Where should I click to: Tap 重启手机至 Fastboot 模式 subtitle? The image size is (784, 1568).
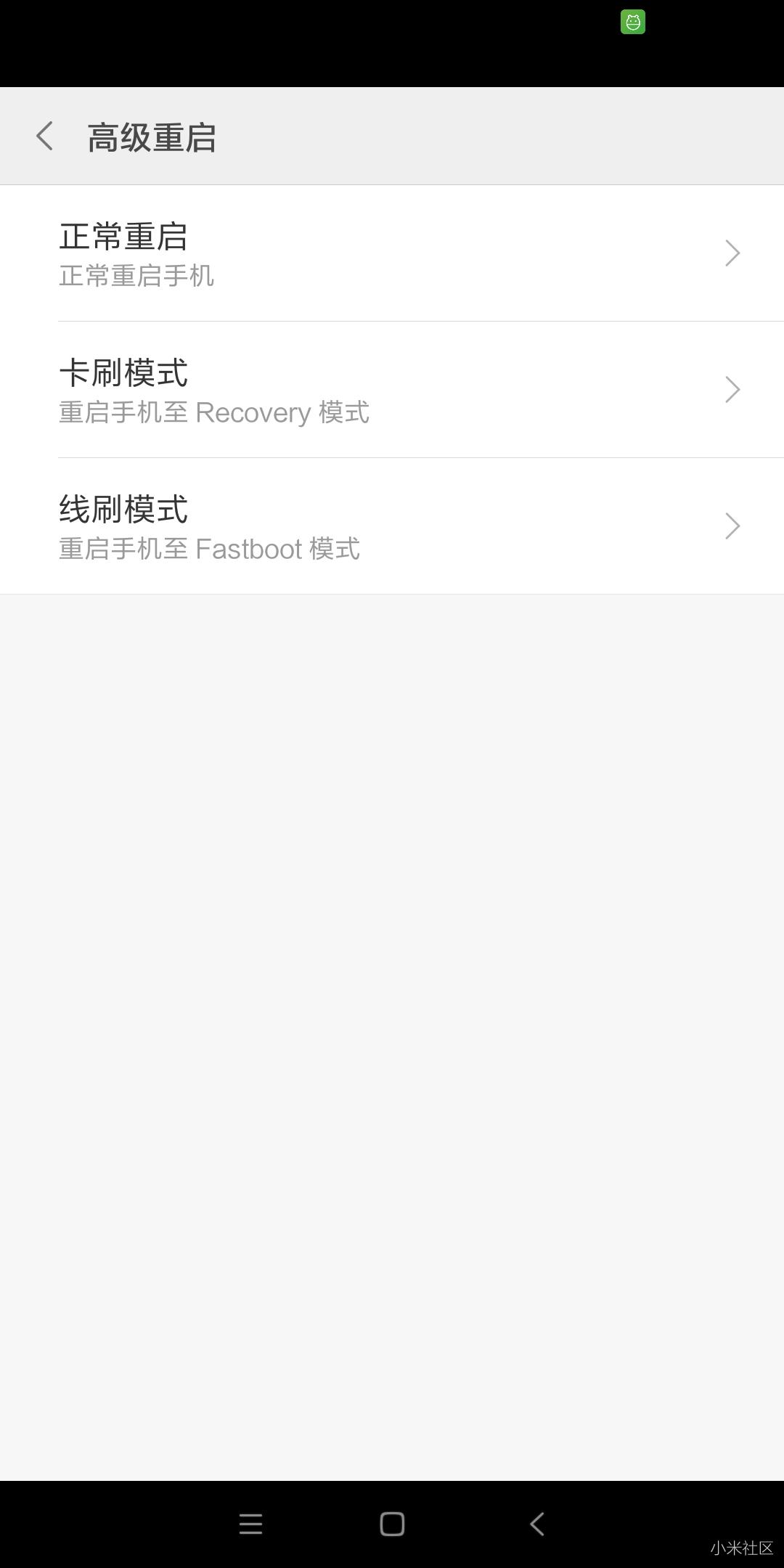[209, 549]
